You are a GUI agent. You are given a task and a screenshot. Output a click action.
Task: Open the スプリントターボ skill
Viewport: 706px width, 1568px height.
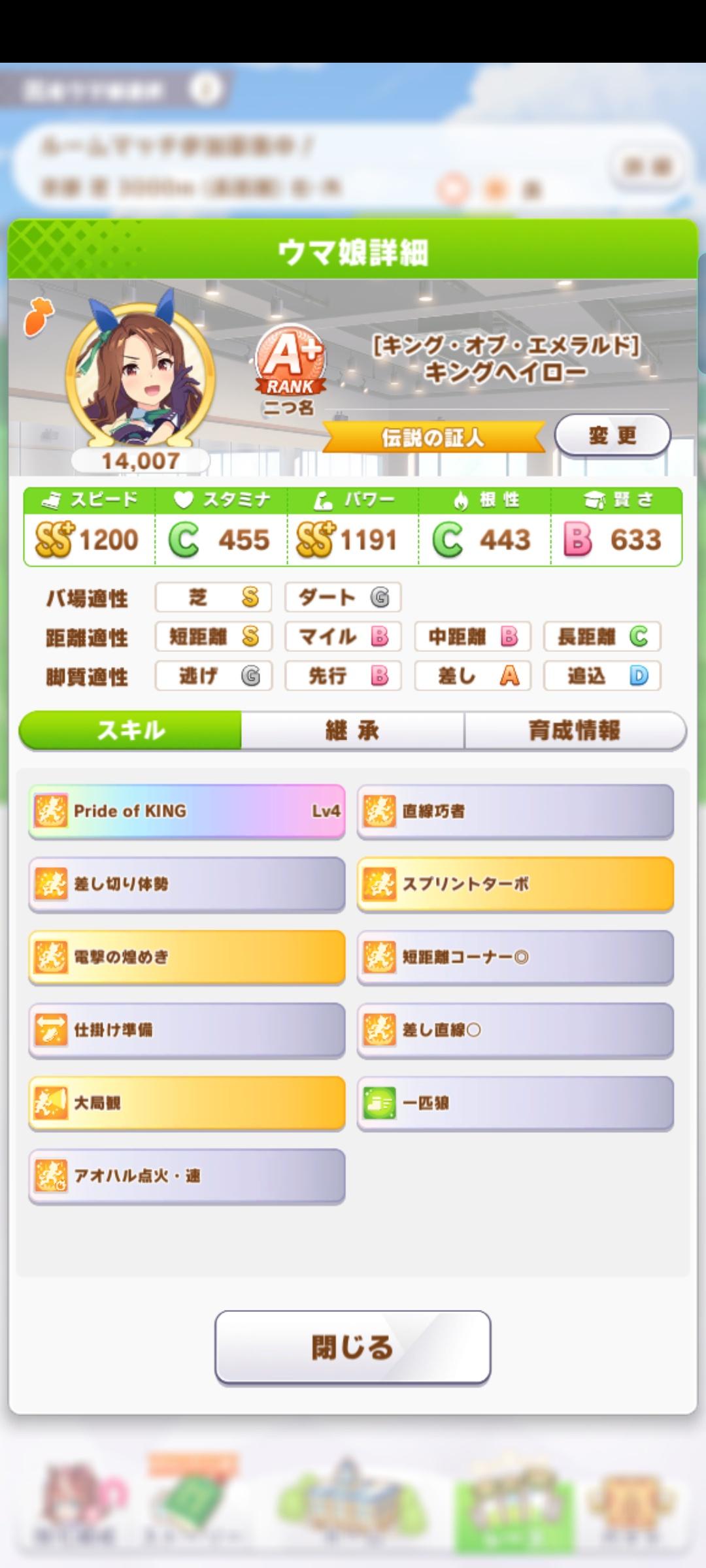pyautogui.click(x=515, y=884)
